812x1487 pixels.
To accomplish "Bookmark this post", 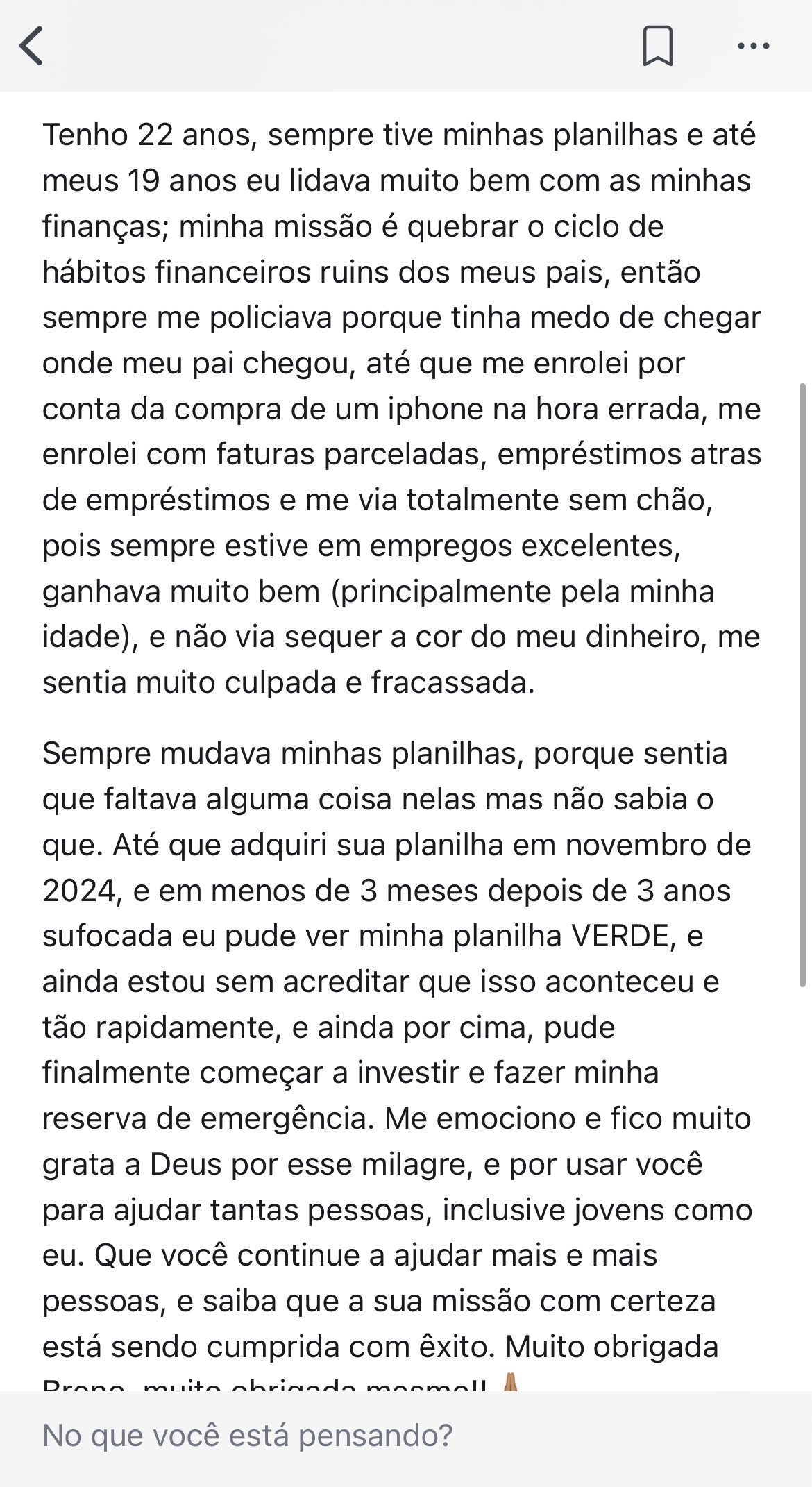I will click(657, 46).
